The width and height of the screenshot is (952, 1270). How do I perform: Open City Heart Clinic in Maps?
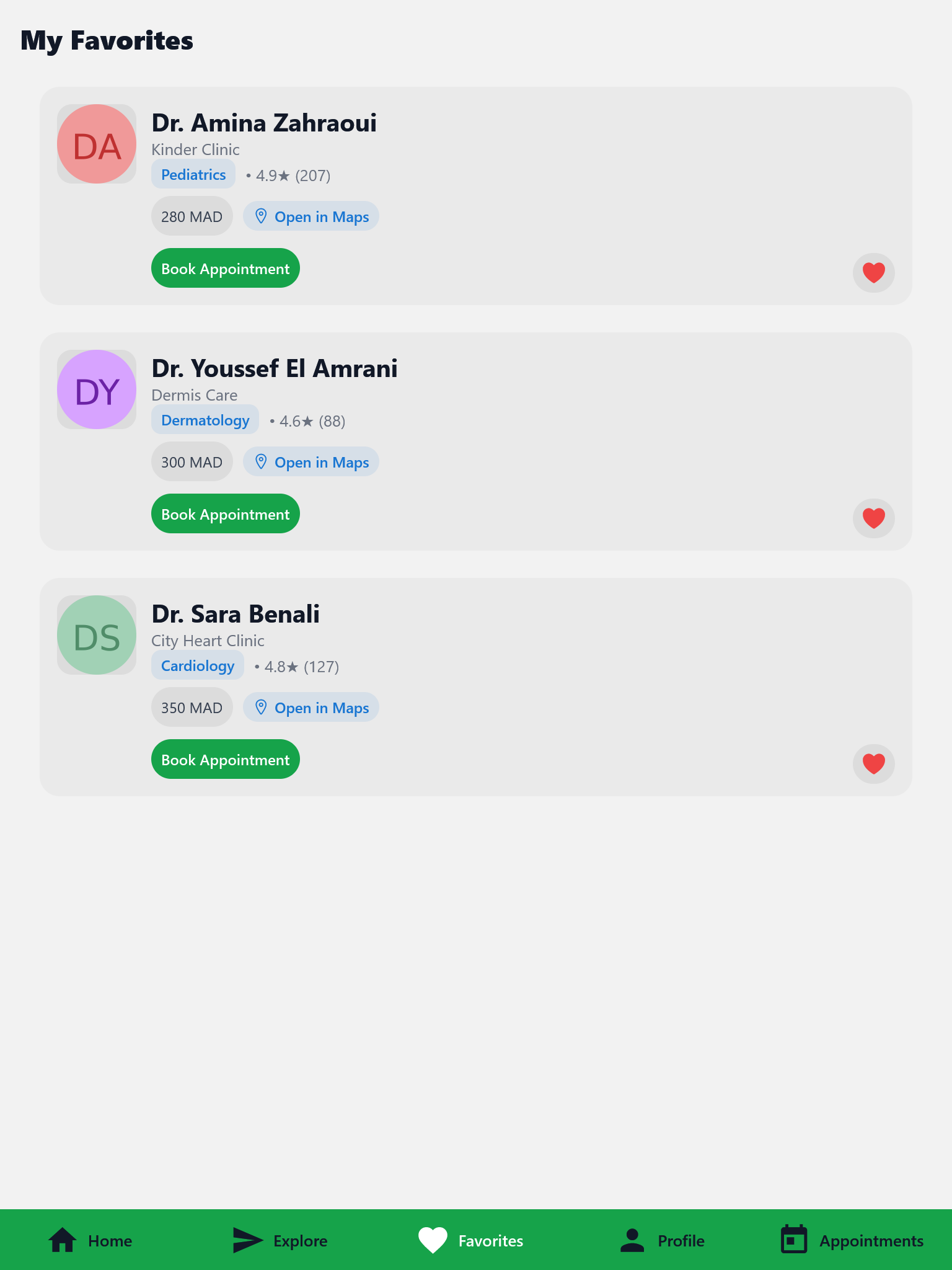click(x=311, y=708)
